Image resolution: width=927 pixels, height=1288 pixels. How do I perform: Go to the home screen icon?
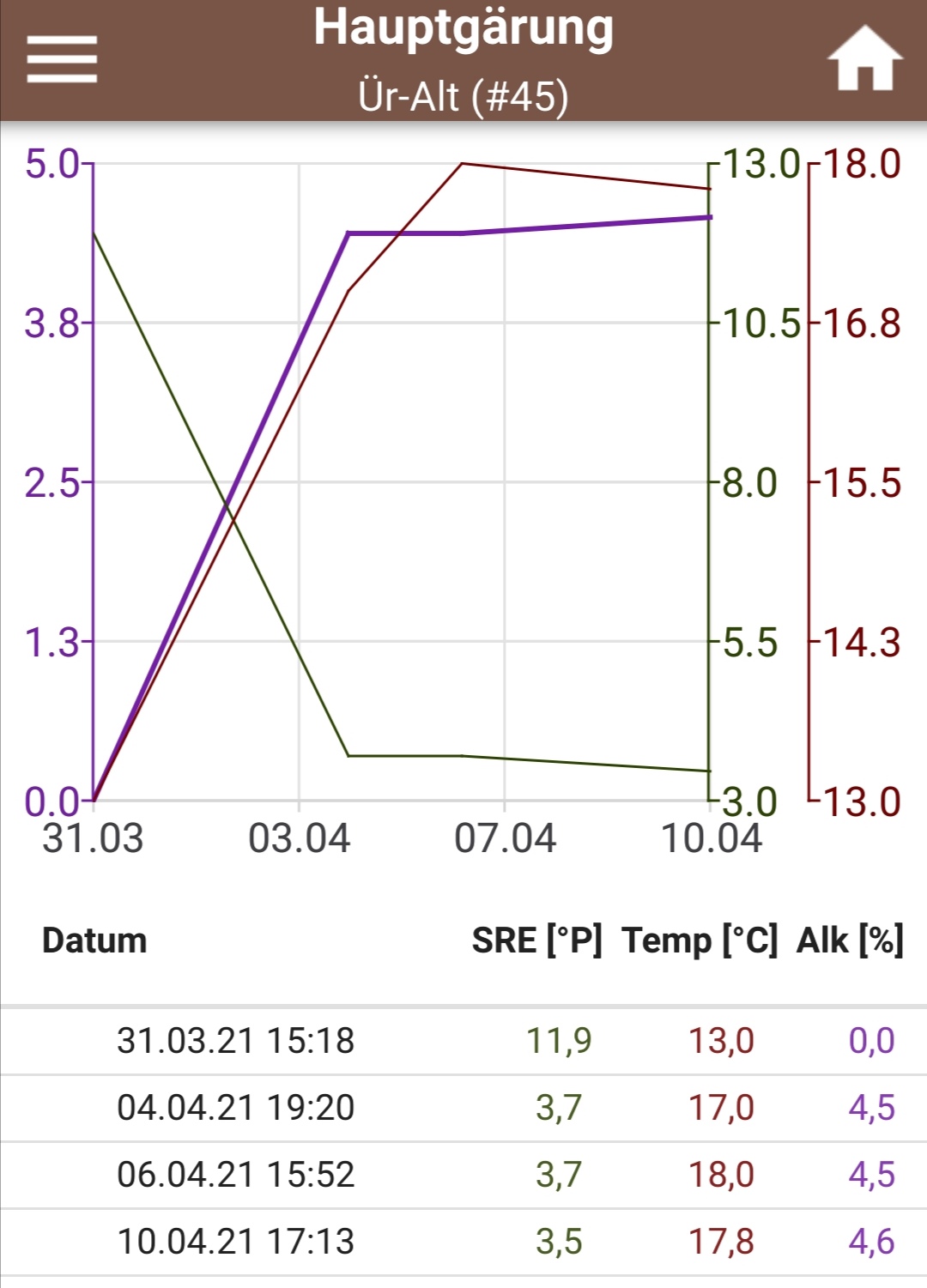pyautogui.click(x=864, y=58)
